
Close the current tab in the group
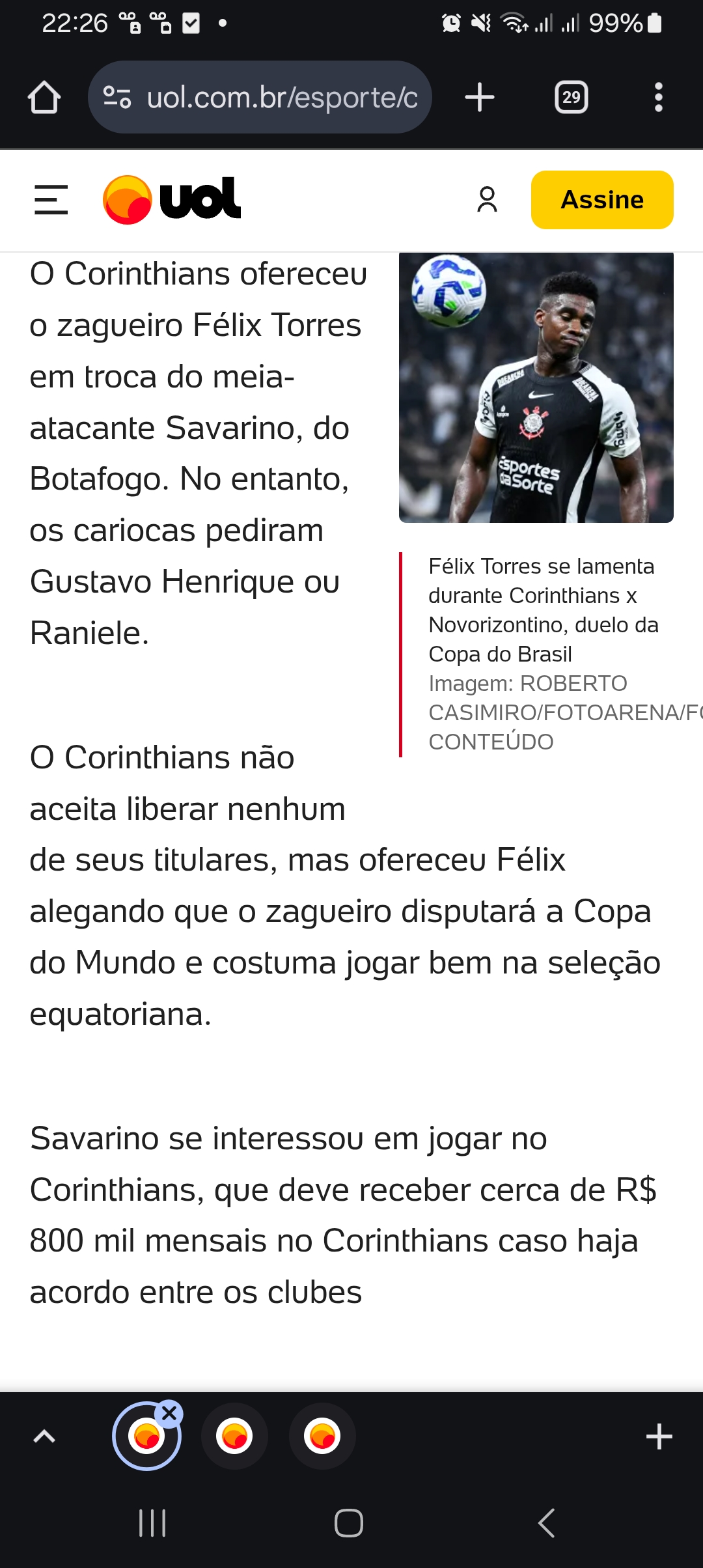tap(169, 1413)
